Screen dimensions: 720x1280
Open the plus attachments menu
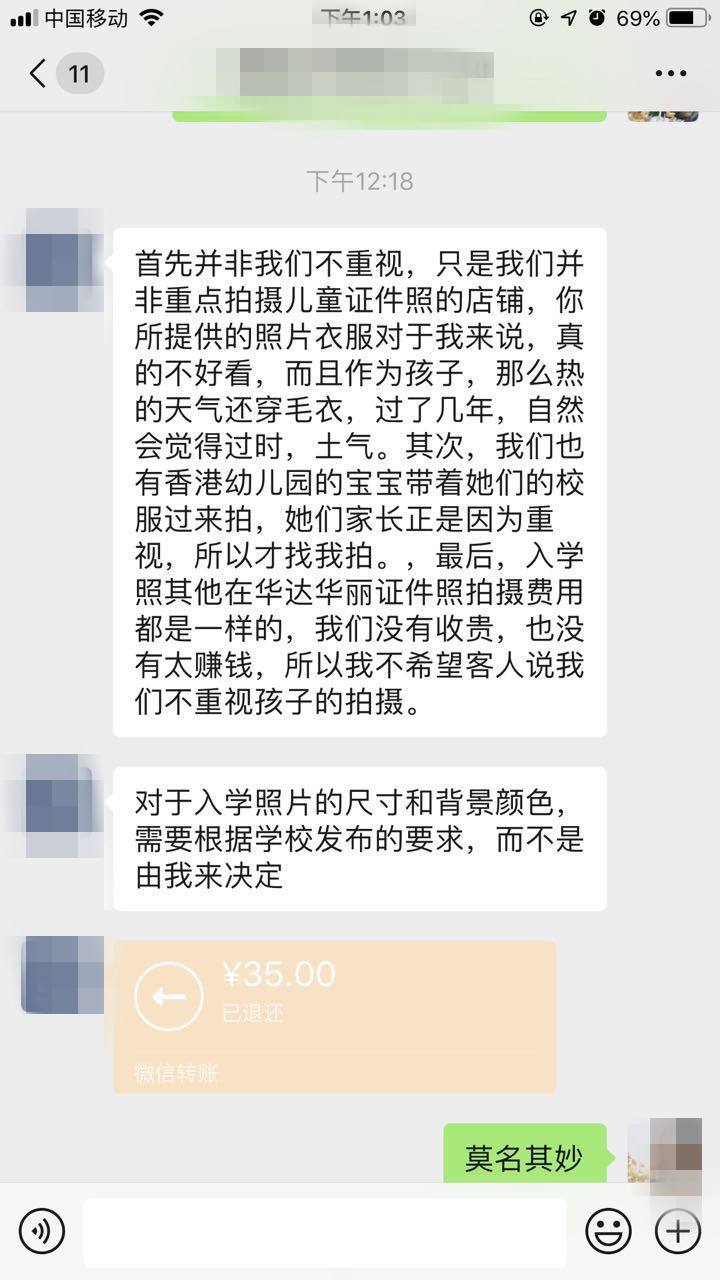click(x=677, y=1230)
